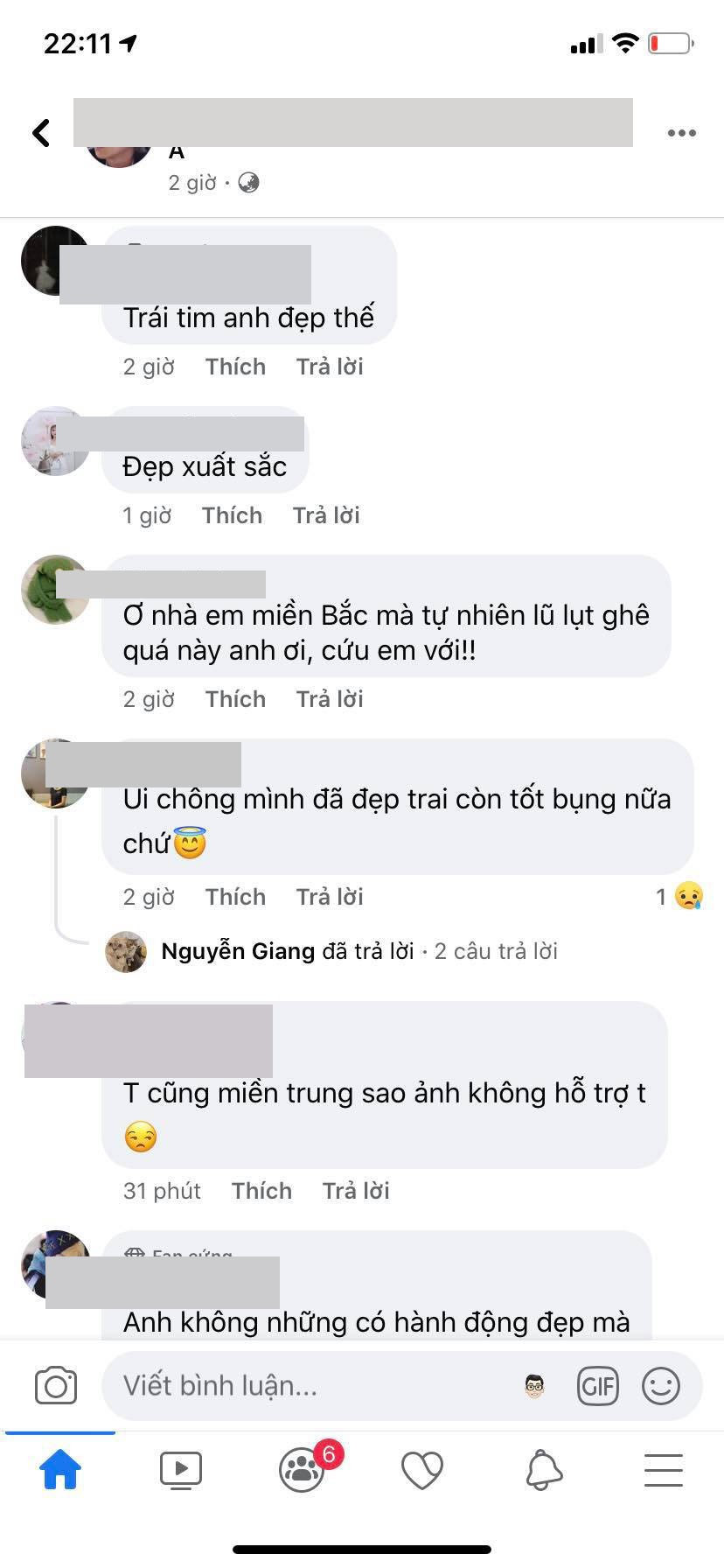724x1568 pixels.
Task: Expand Nguyễn Giang's 2 replies
Action: click(496, 951)
